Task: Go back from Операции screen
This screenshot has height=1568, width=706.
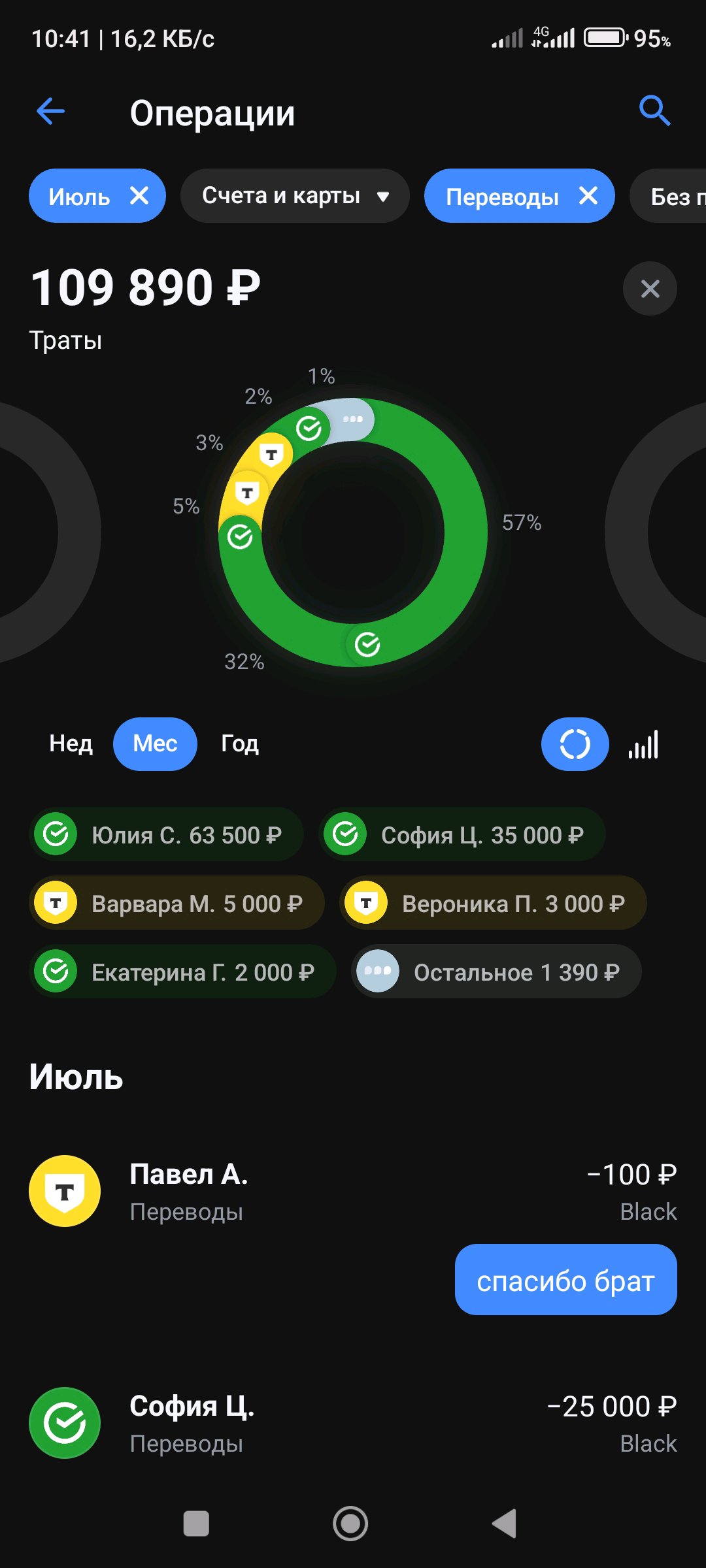Action: coord(51,111)
